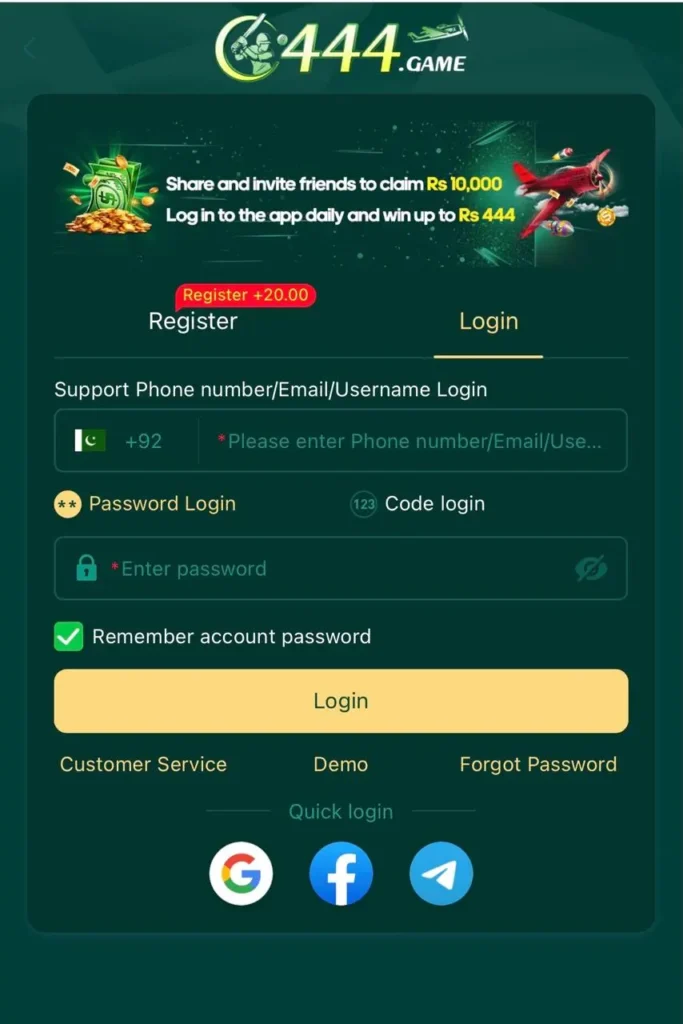
Task: Choose Password Login method
Action: tap(146, 504)
